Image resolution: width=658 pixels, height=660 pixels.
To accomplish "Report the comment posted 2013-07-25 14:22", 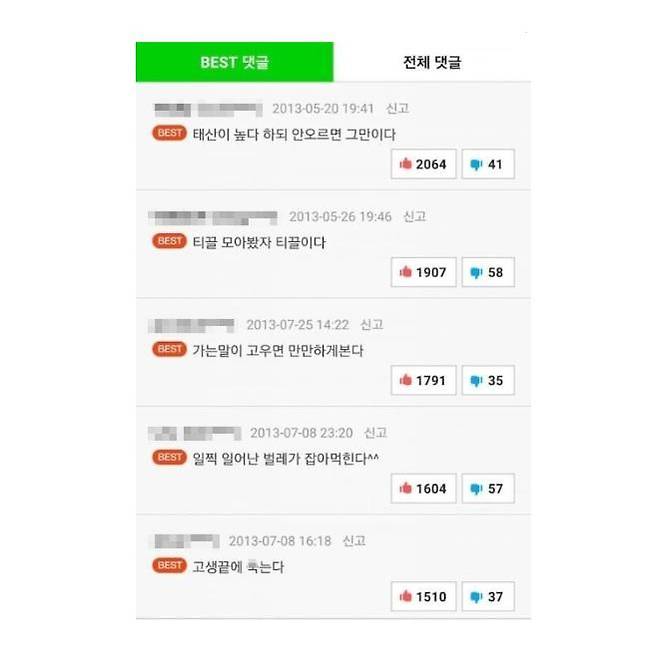I will (x=371, y=324).
